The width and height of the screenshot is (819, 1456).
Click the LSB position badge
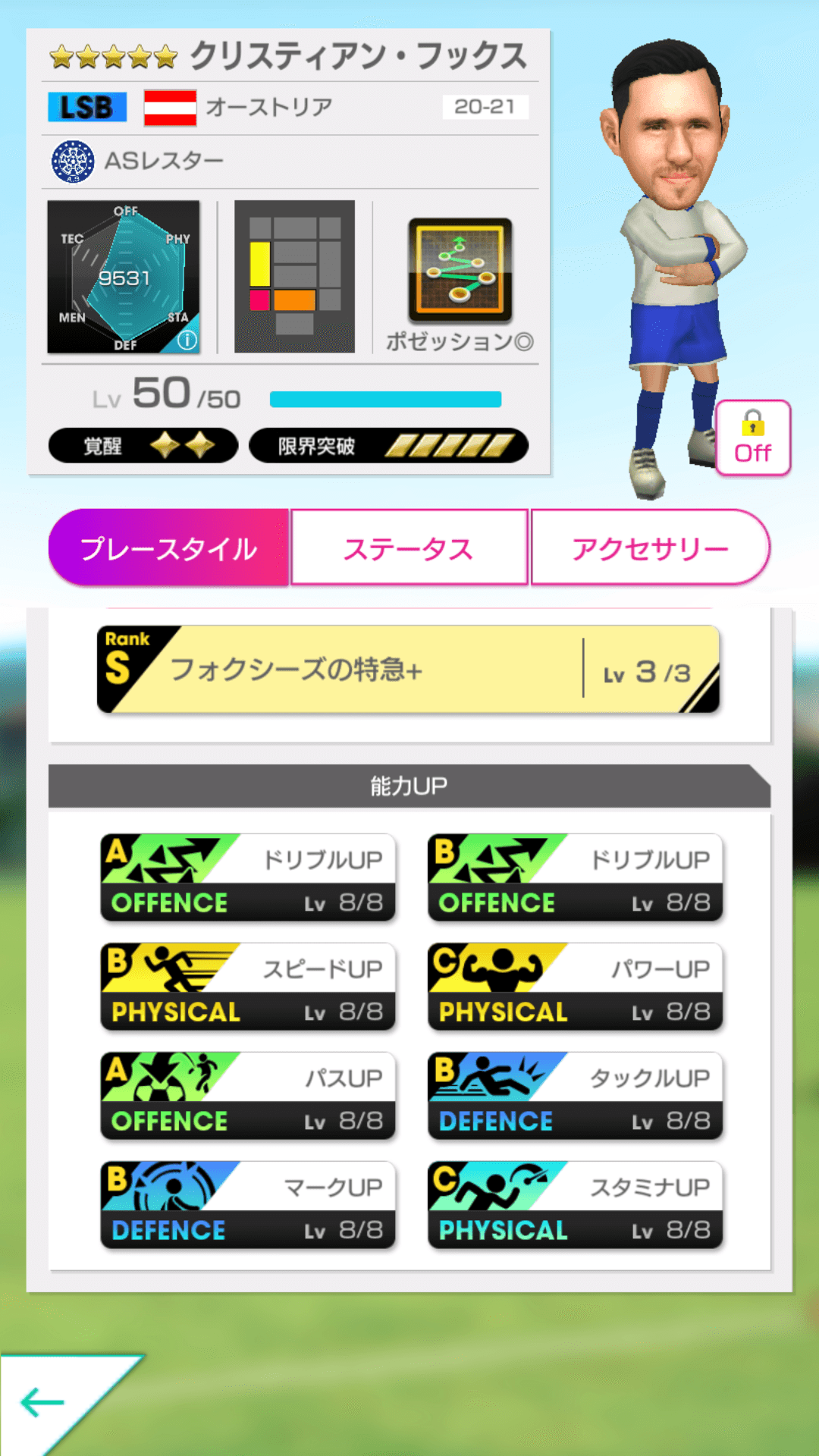[x=86, y=108]
